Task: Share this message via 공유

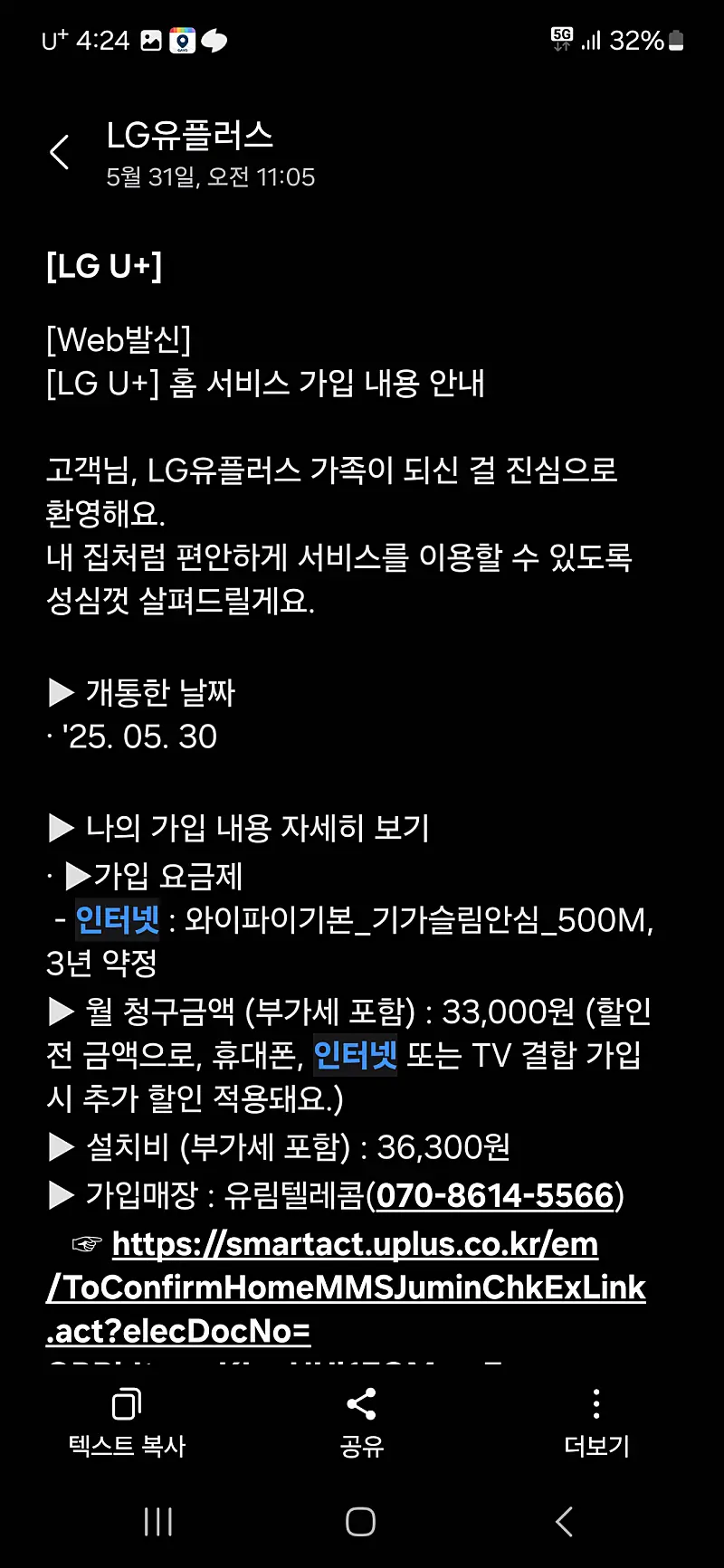Action: [x=361, y=1421]
